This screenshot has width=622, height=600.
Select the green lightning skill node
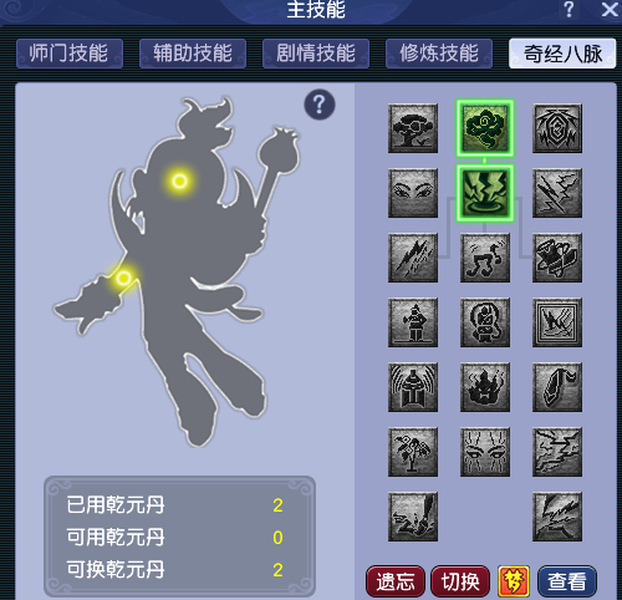tap(485, 193)
